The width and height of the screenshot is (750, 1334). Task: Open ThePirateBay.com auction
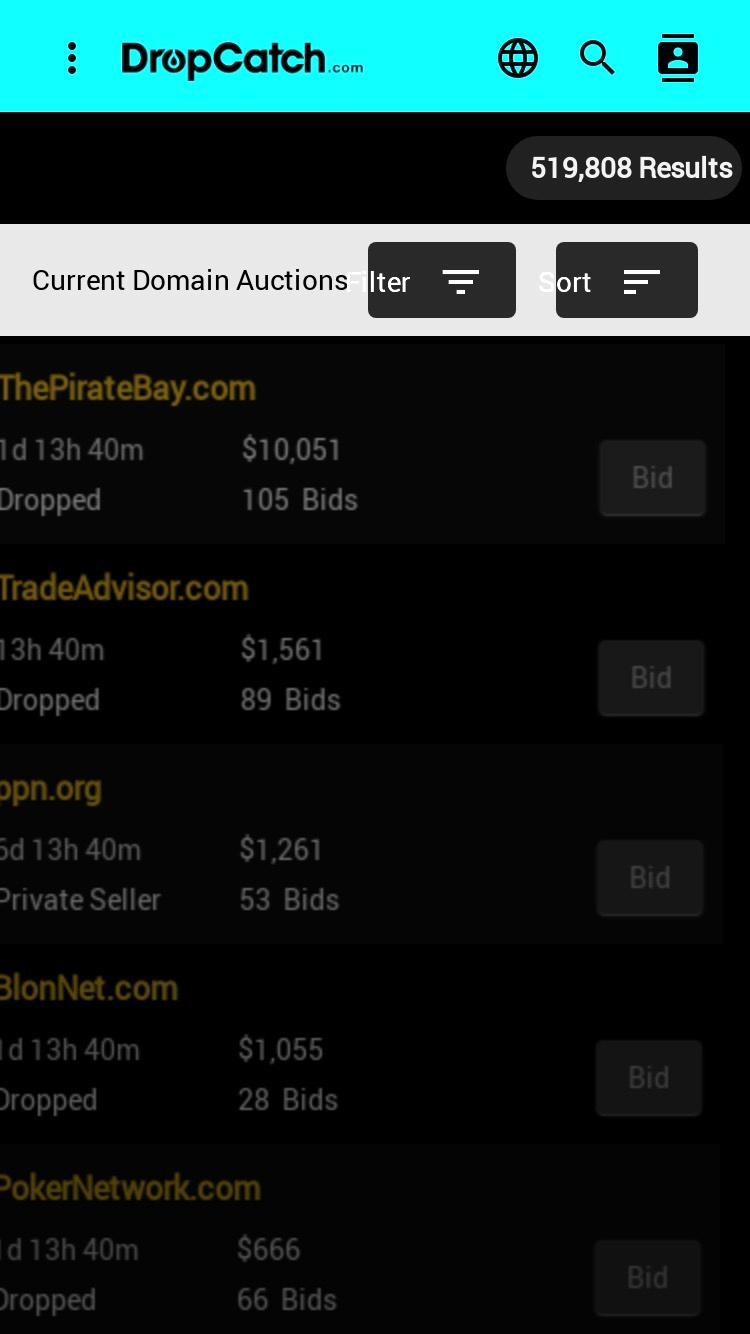pos(128,388)
